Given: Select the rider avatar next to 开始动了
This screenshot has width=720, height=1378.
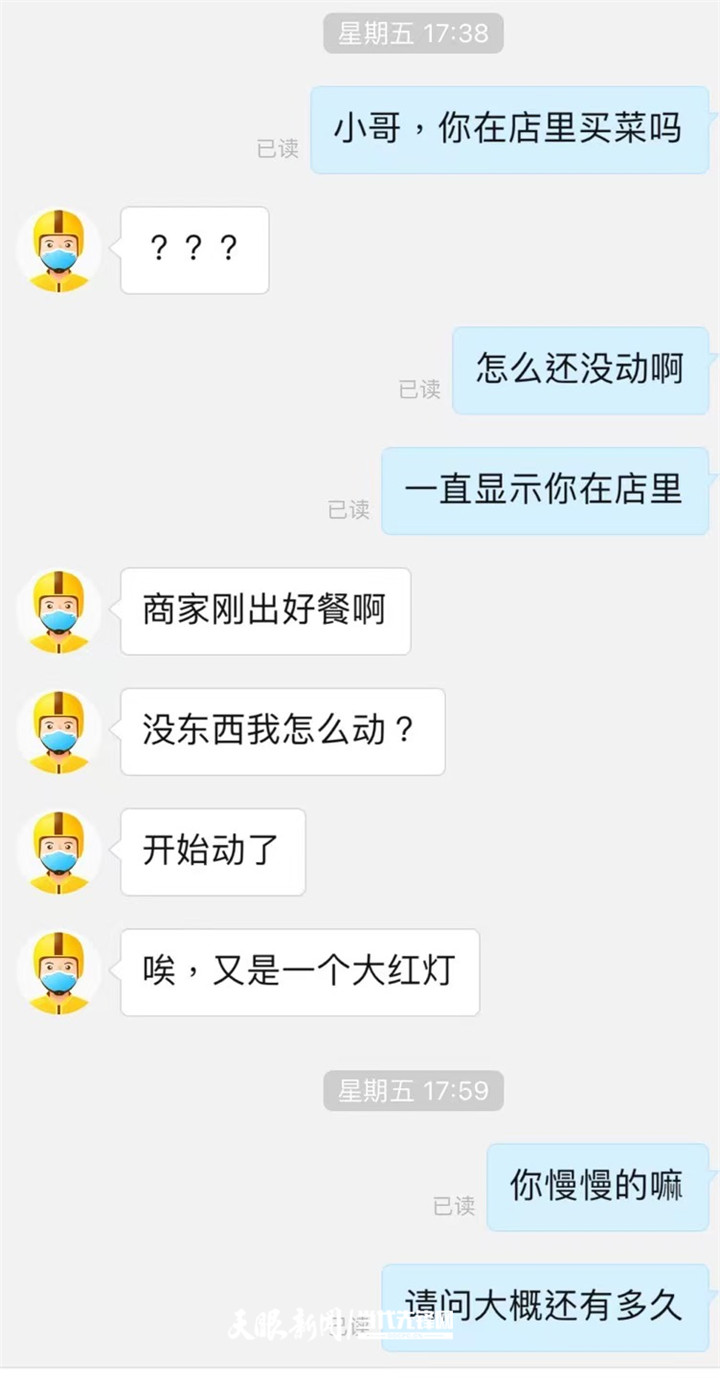Looking at the screenshot, I should [59, 852].
